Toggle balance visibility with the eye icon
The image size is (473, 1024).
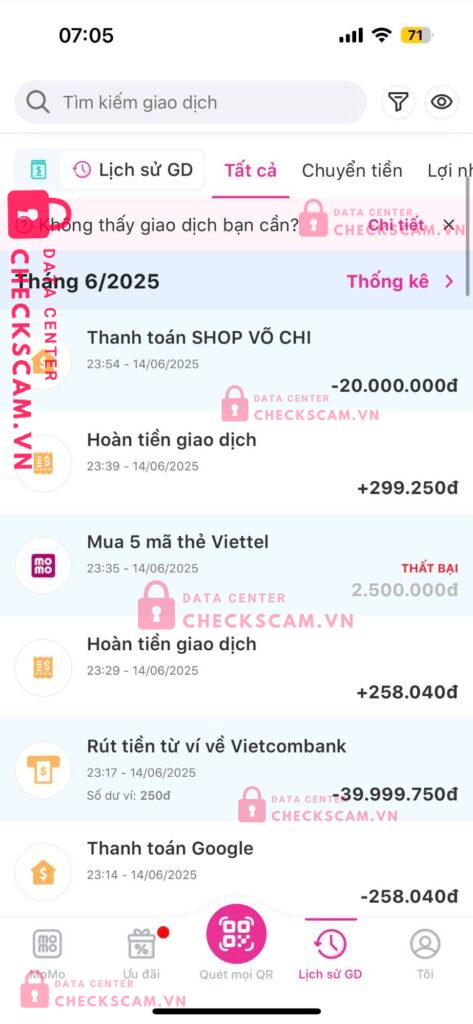click(442, 102)
